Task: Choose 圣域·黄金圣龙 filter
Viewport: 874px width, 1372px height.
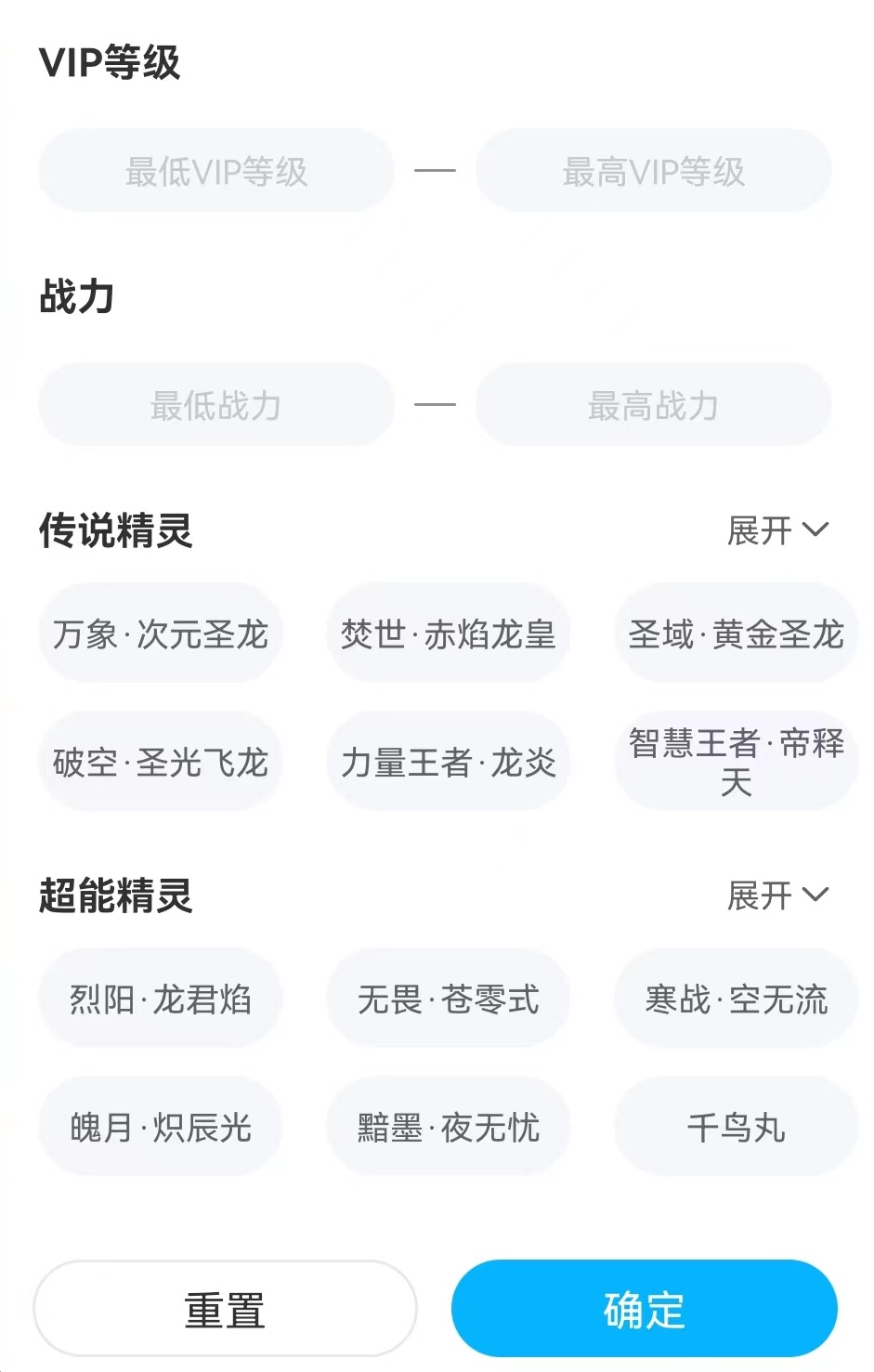Action: pyautogui.click(x=736, y=634)
